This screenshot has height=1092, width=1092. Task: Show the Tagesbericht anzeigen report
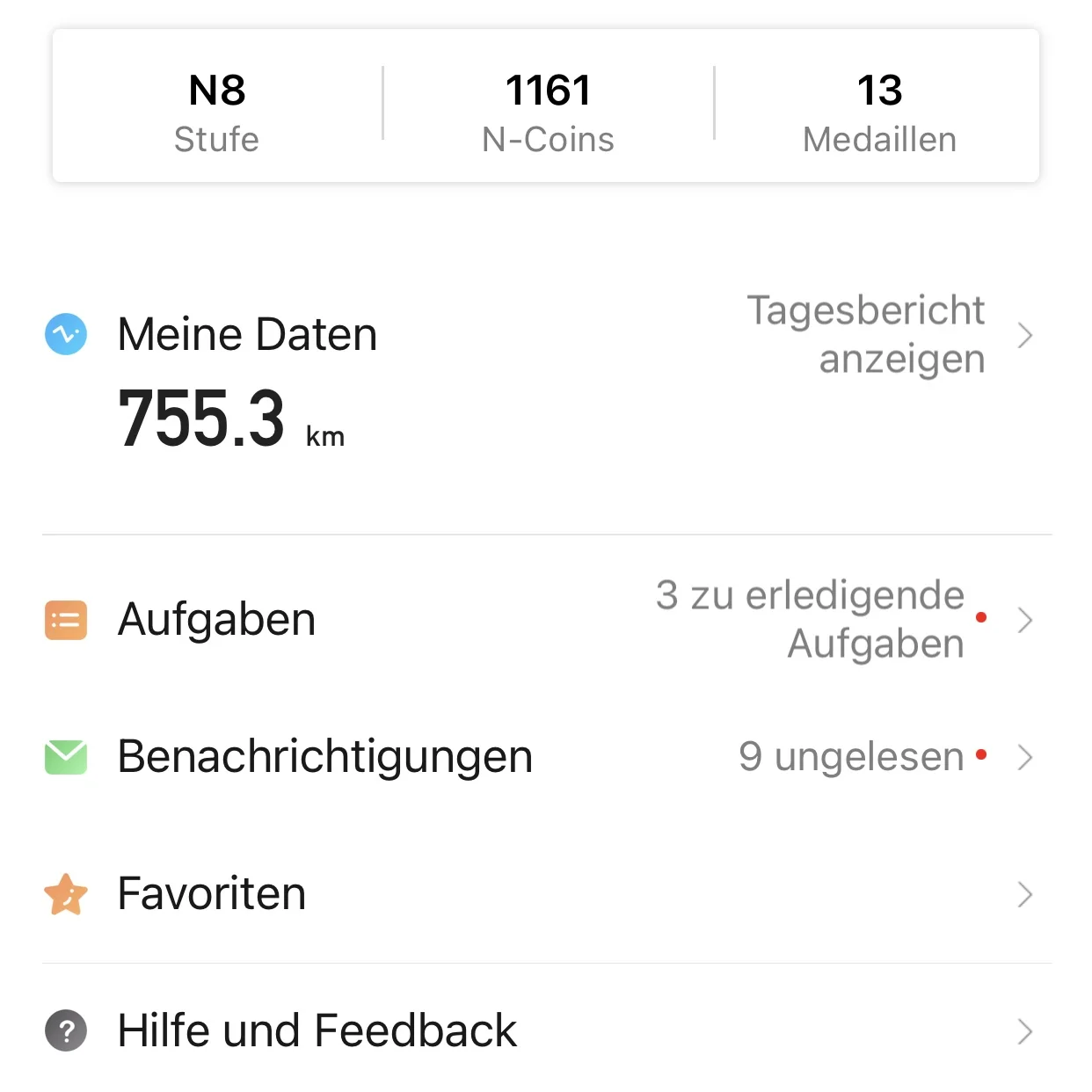click(x=888, y=335)
